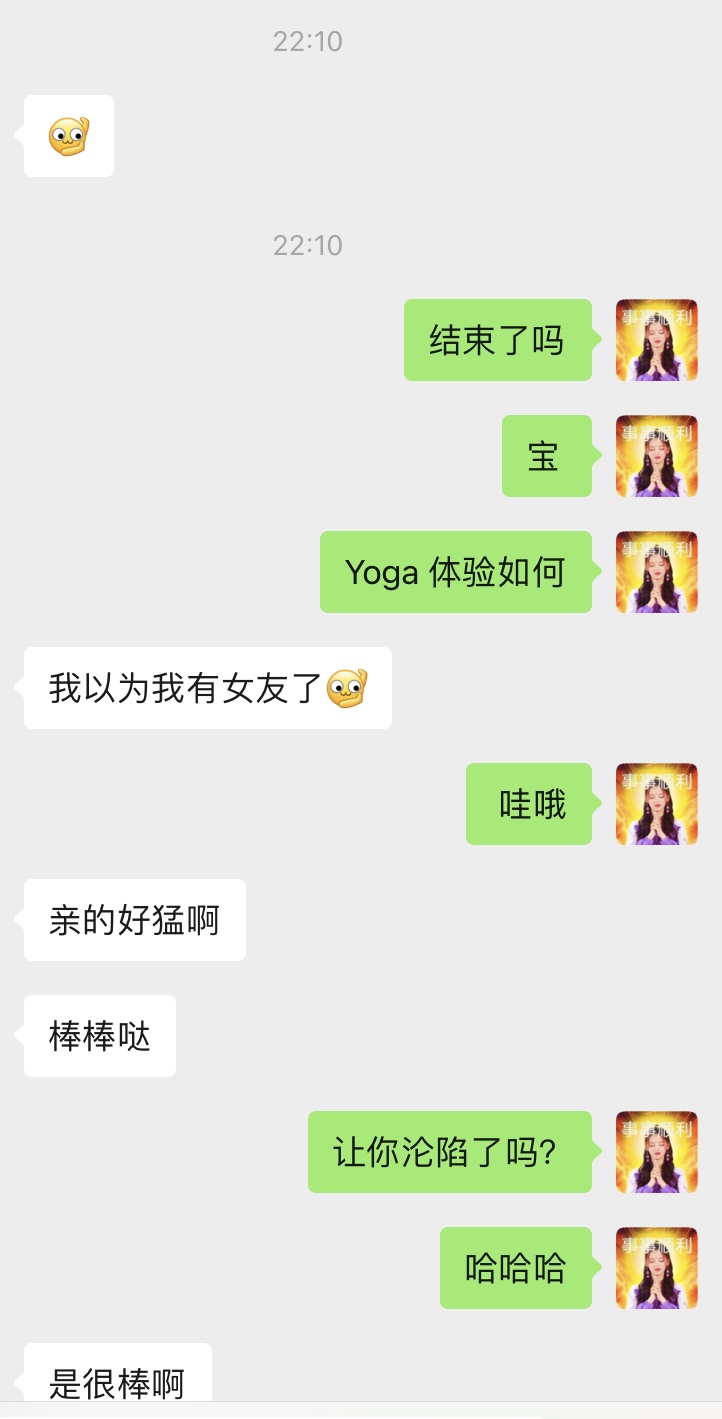Tap the green '宝' message bubble

547,456
